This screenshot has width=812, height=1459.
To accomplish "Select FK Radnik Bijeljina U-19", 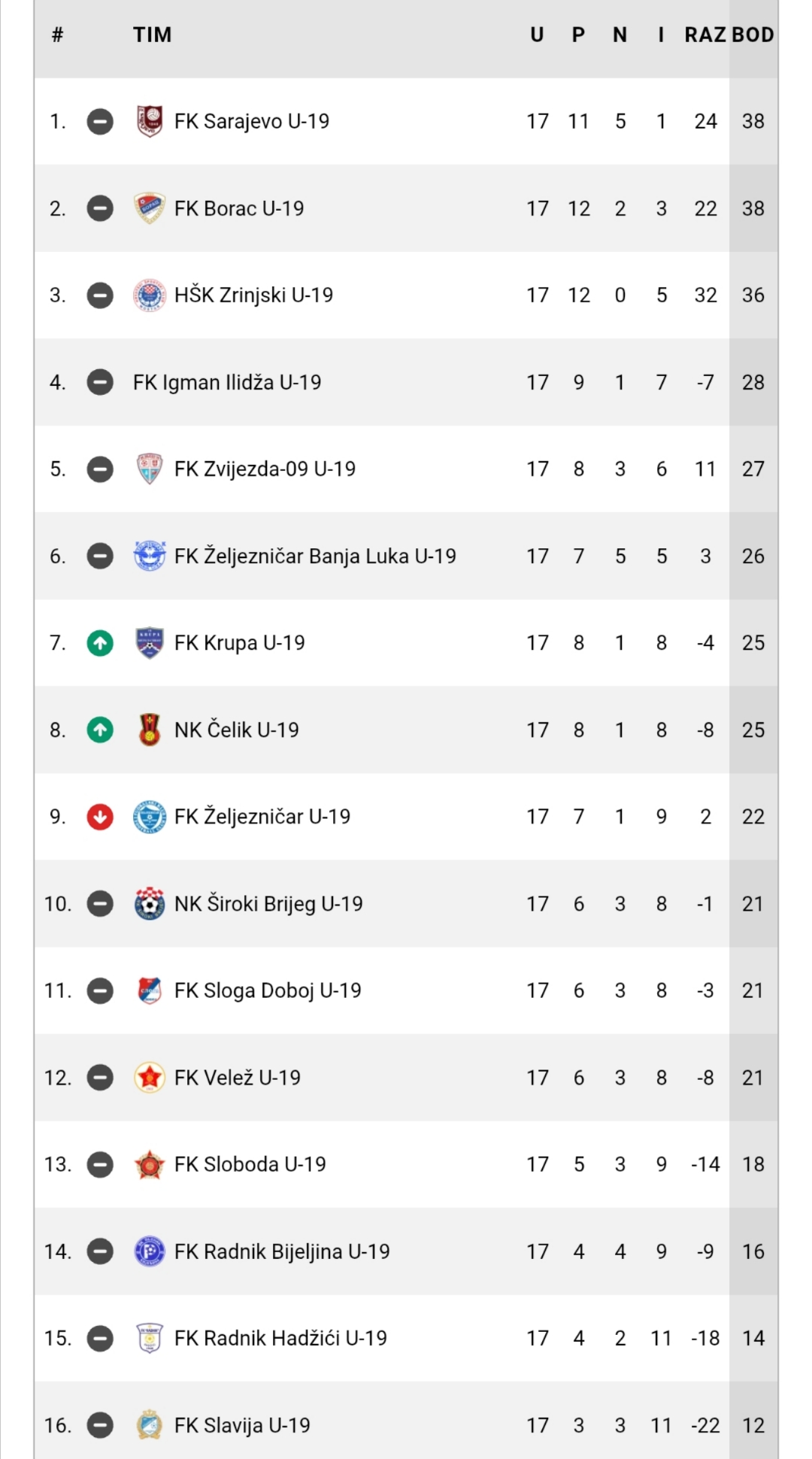I will coord(406,1251).
